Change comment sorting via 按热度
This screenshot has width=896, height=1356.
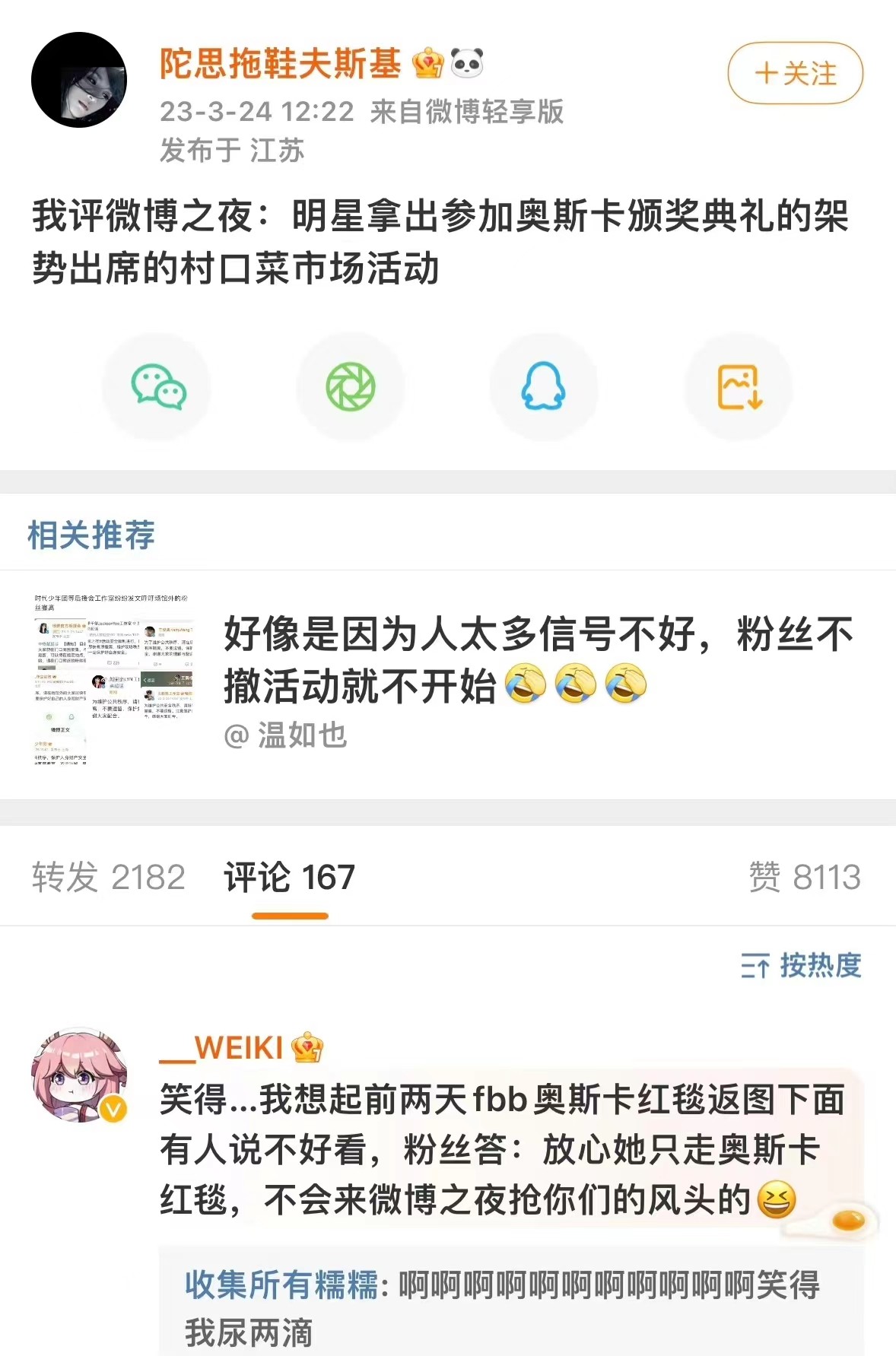click(x=802, y=966)
